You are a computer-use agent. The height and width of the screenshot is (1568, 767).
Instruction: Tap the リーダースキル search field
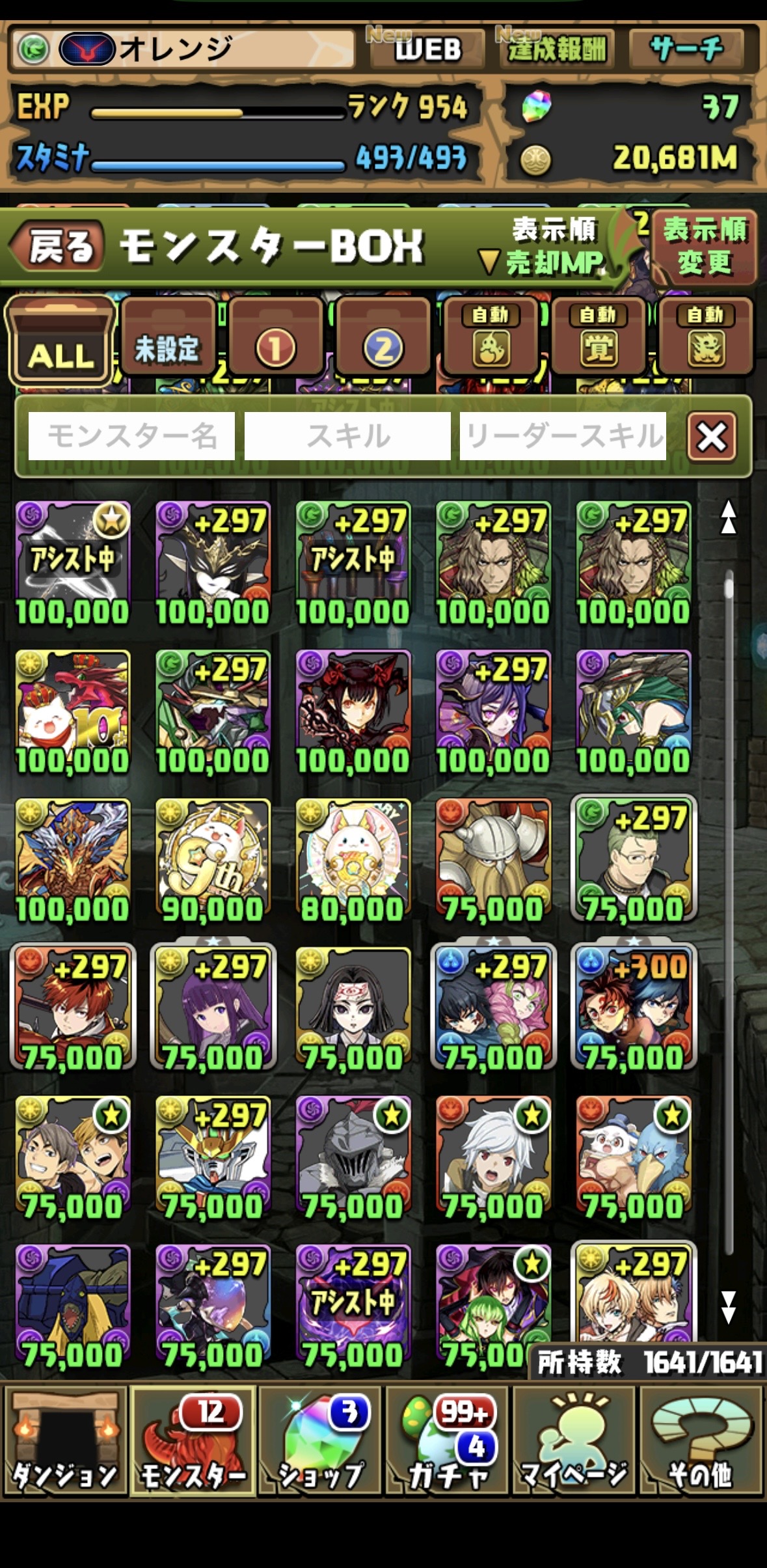coord(563,436)
